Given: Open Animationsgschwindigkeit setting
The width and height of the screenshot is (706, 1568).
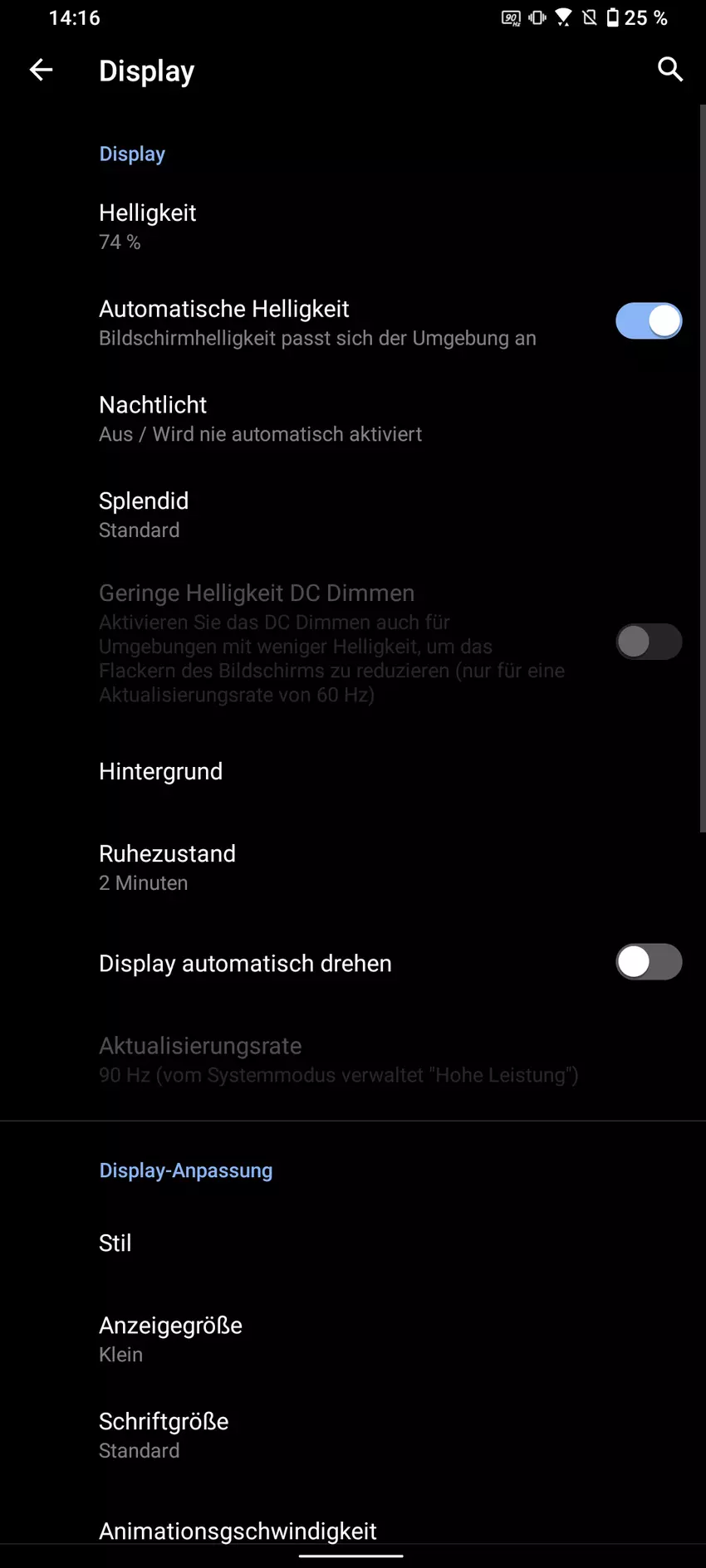Looking at the screenshot, I should pos(238,1530).
